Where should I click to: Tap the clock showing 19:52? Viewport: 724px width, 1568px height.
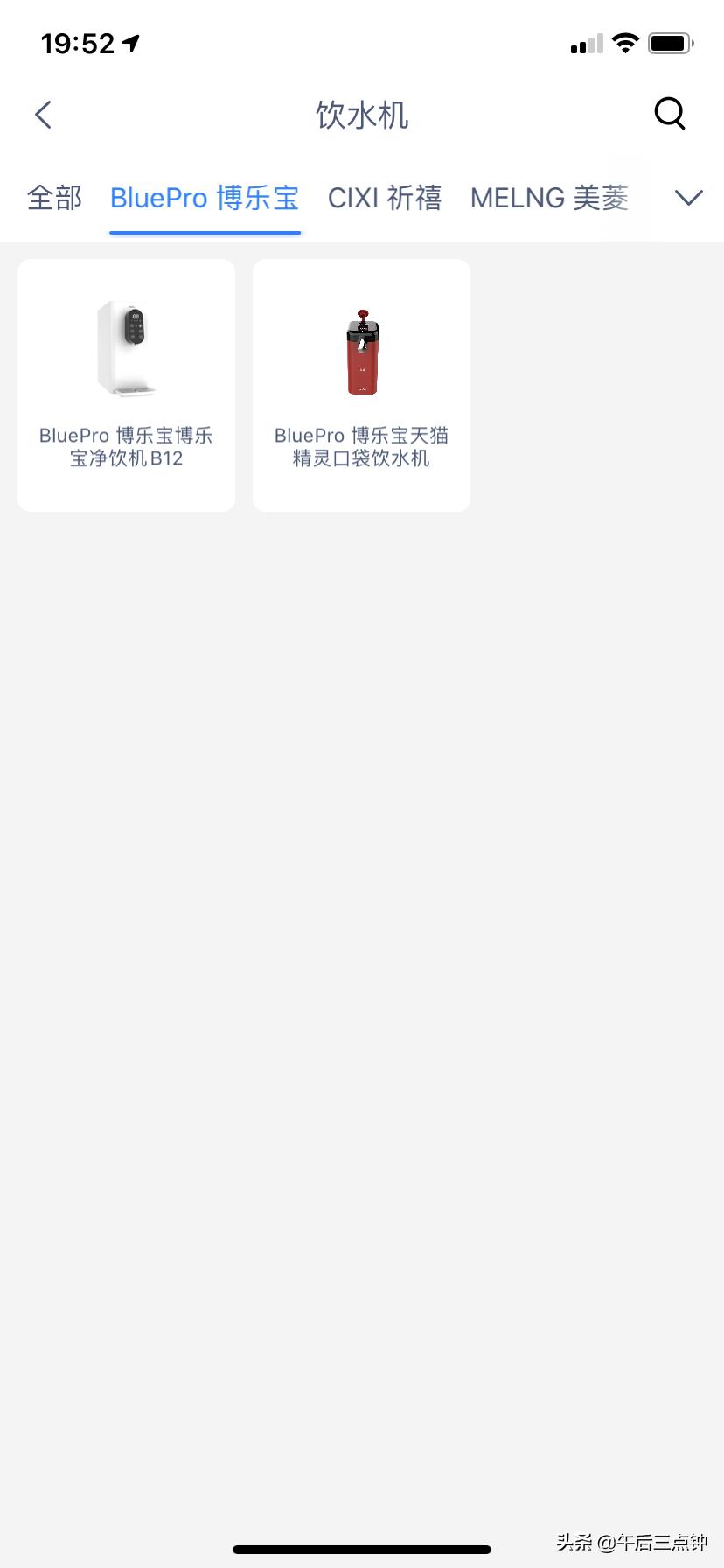click(x=79, y=43)
